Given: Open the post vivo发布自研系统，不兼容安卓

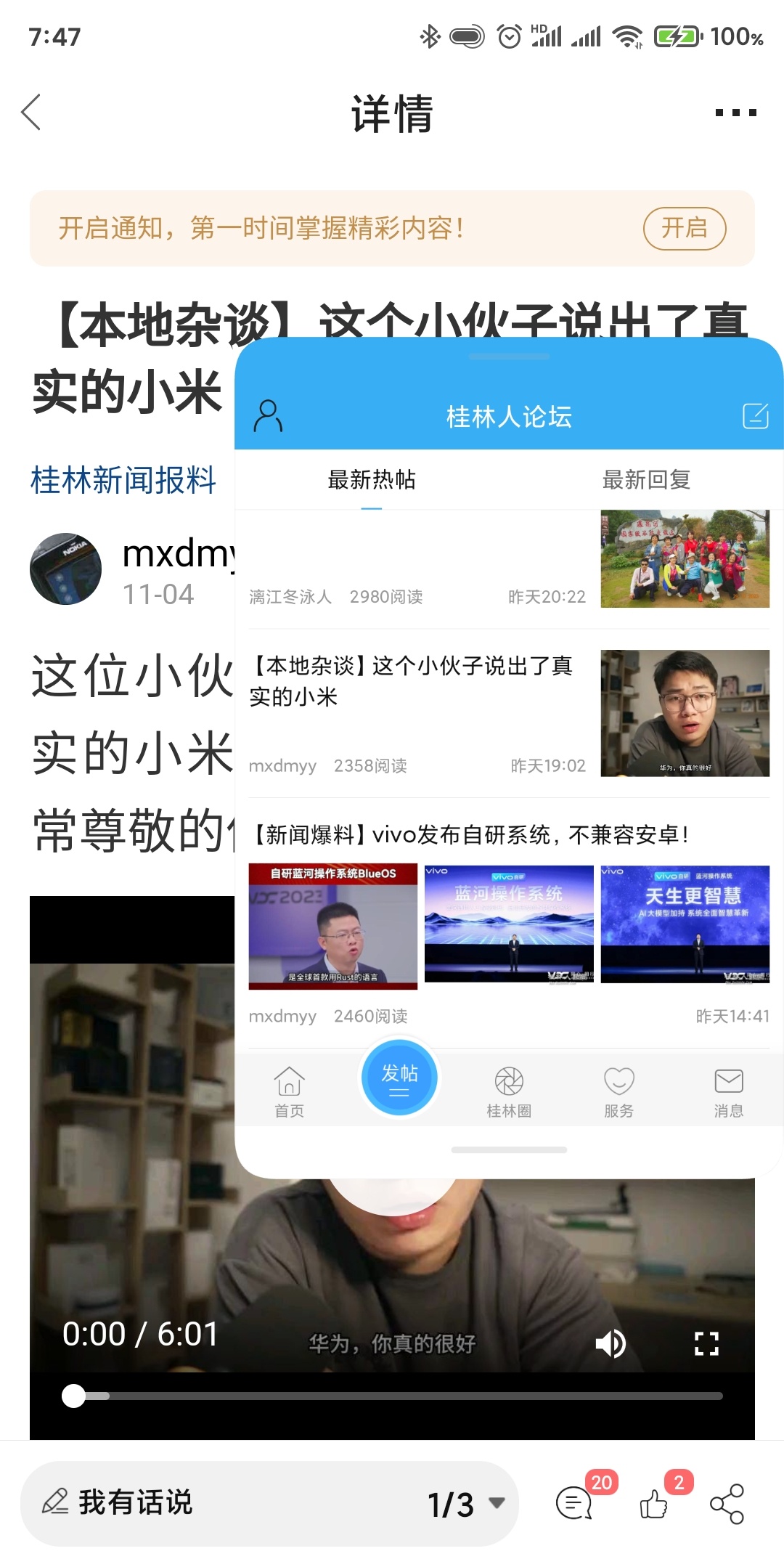Looking at the screenshot, I should (x=469, y=835).
